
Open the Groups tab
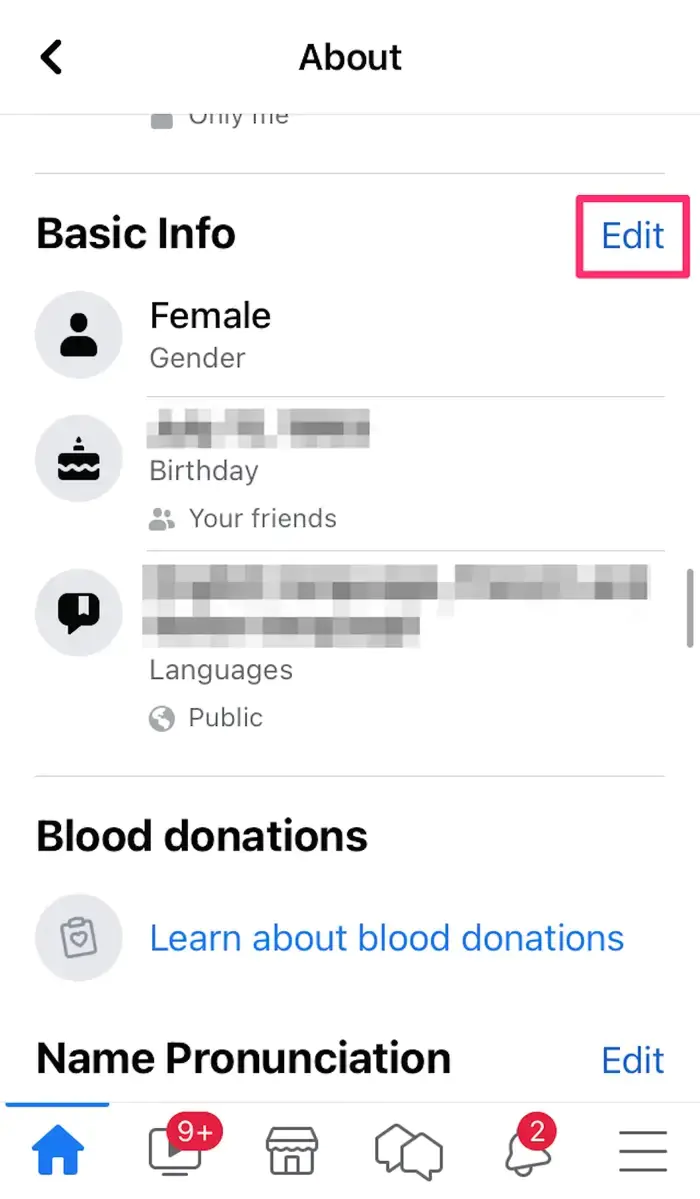[x=408, y=1151]
